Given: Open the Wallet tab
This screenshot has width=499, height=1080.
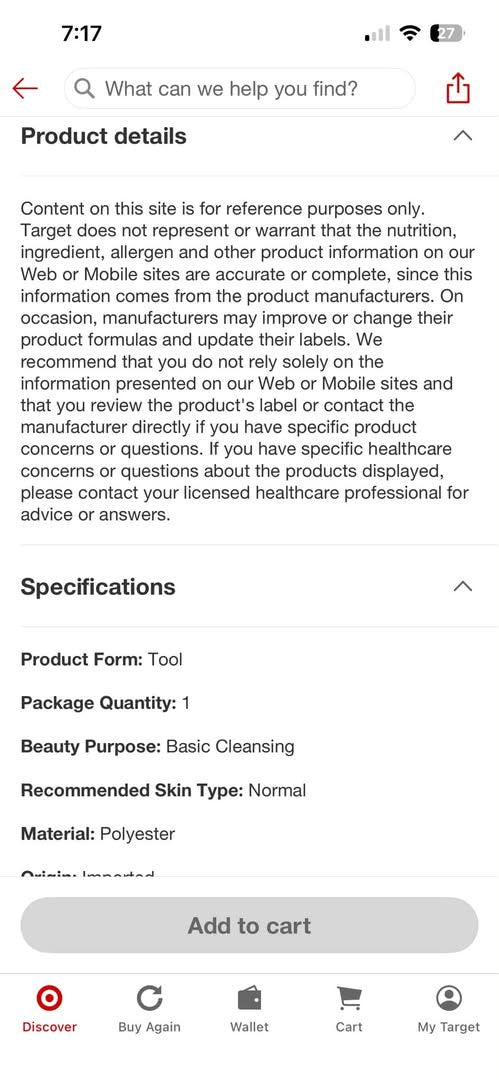Looking at the screenshot, I should click(x=250, y=1009).
